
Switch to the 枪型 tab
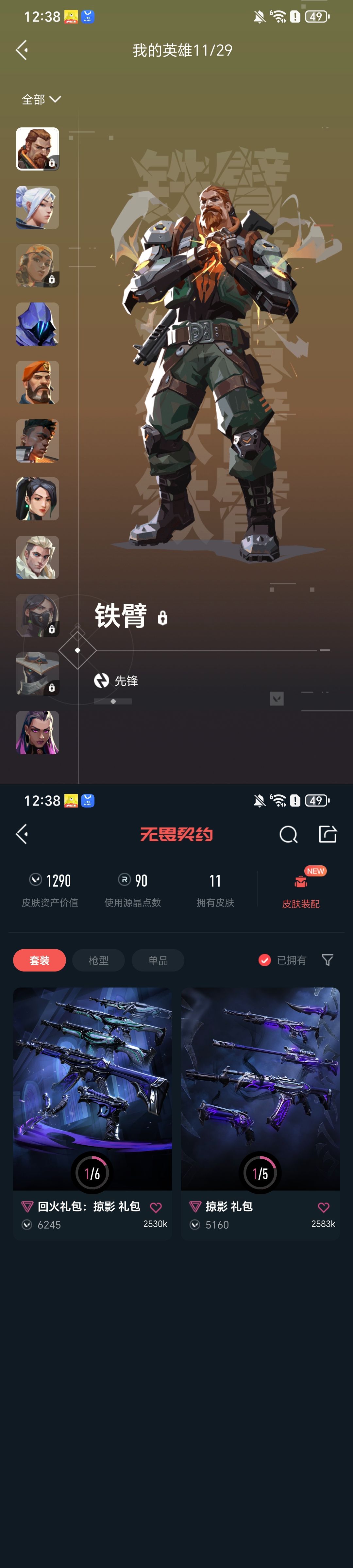pos(99,960)
